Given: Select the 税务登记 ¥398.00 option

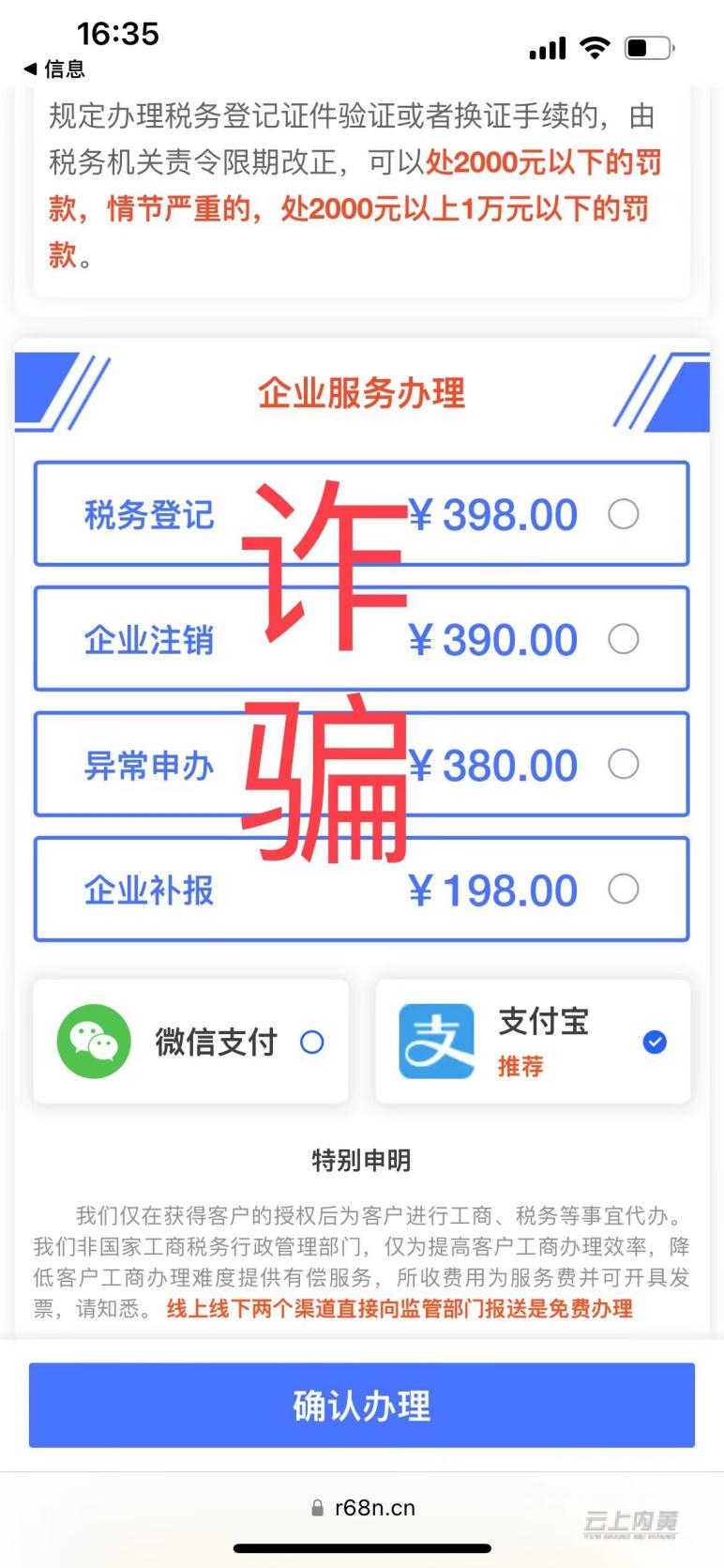Looking at the screenshot, I should (624, 514).
